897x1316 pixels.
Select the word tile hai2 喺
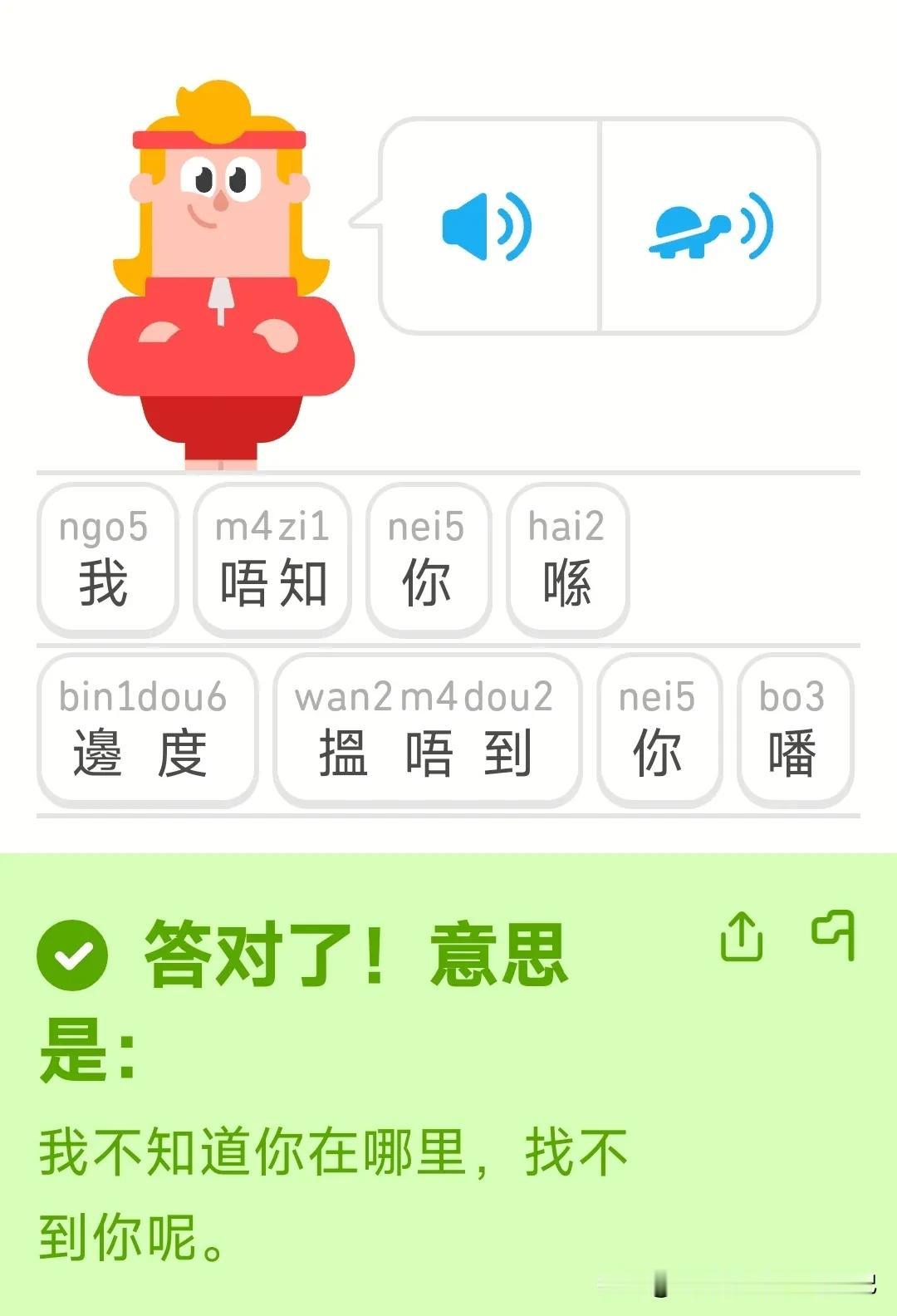pyautogui.click(x=566, y=558)
